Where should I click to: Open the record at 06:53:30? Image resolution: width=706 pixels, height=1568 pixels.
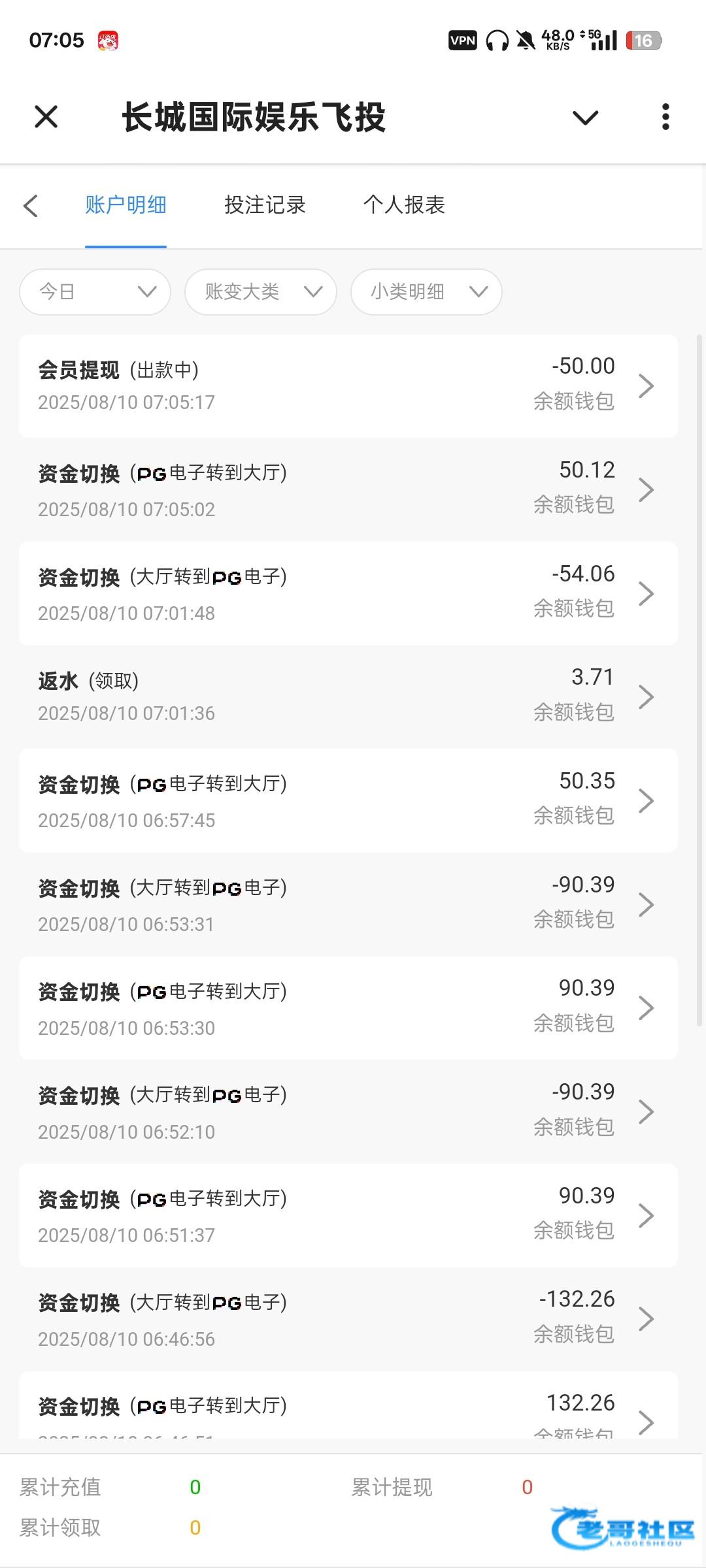coord(348,1008)
